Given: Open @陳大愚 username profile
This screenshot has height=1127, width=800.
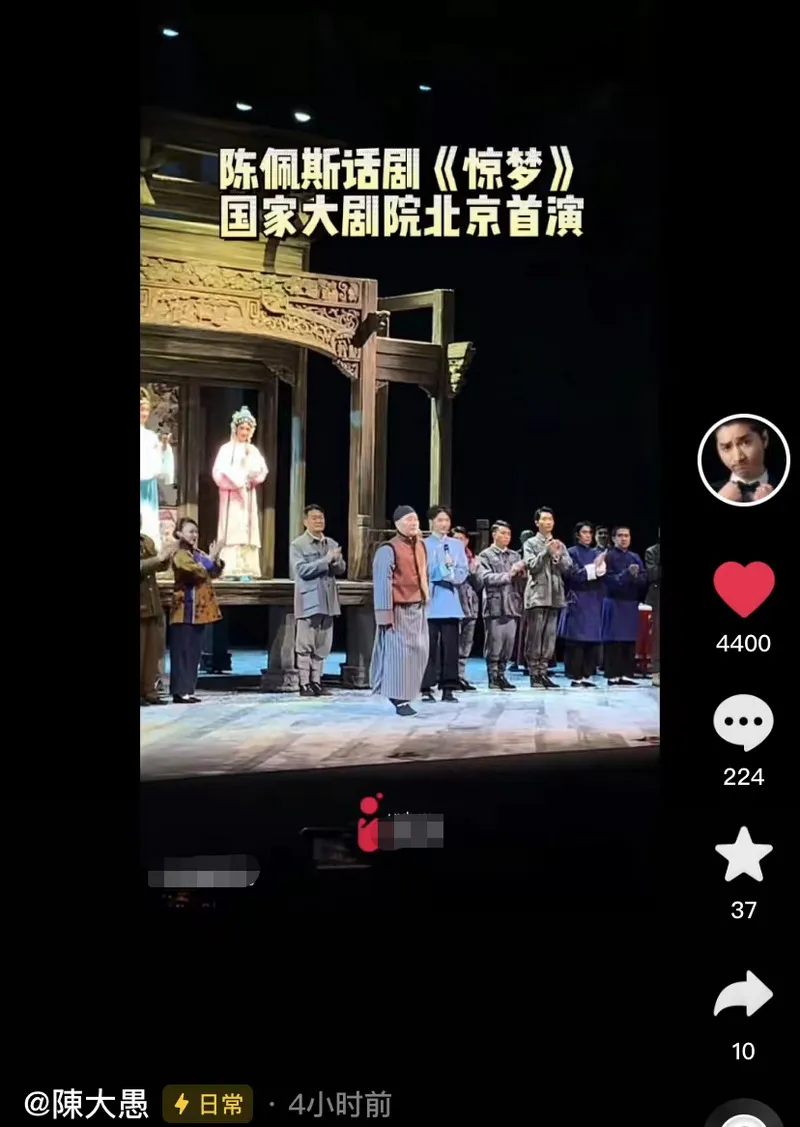Looking at the screenshot, I should coord(86,1104).
